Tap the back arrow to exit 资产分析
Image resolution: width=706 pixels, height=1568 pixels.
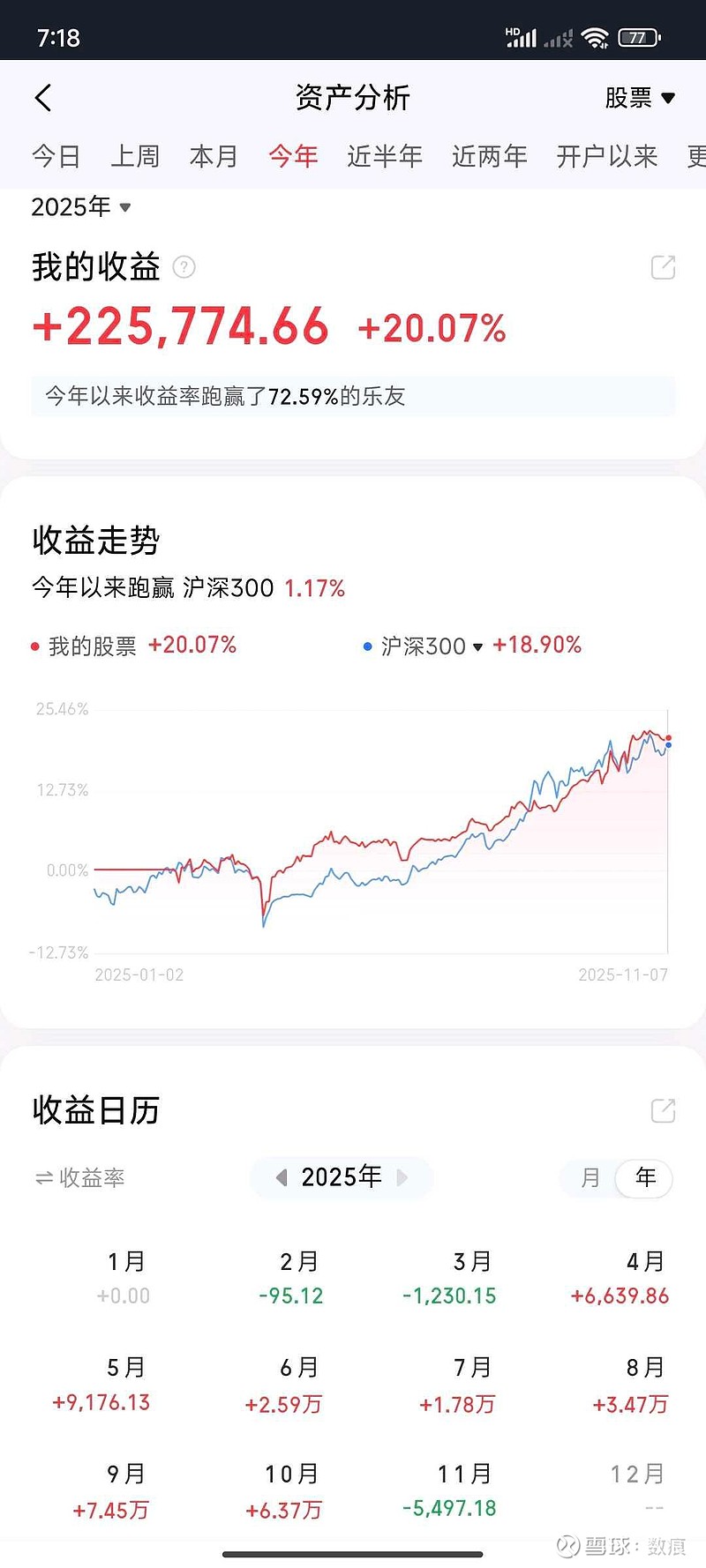click(42, 97)
